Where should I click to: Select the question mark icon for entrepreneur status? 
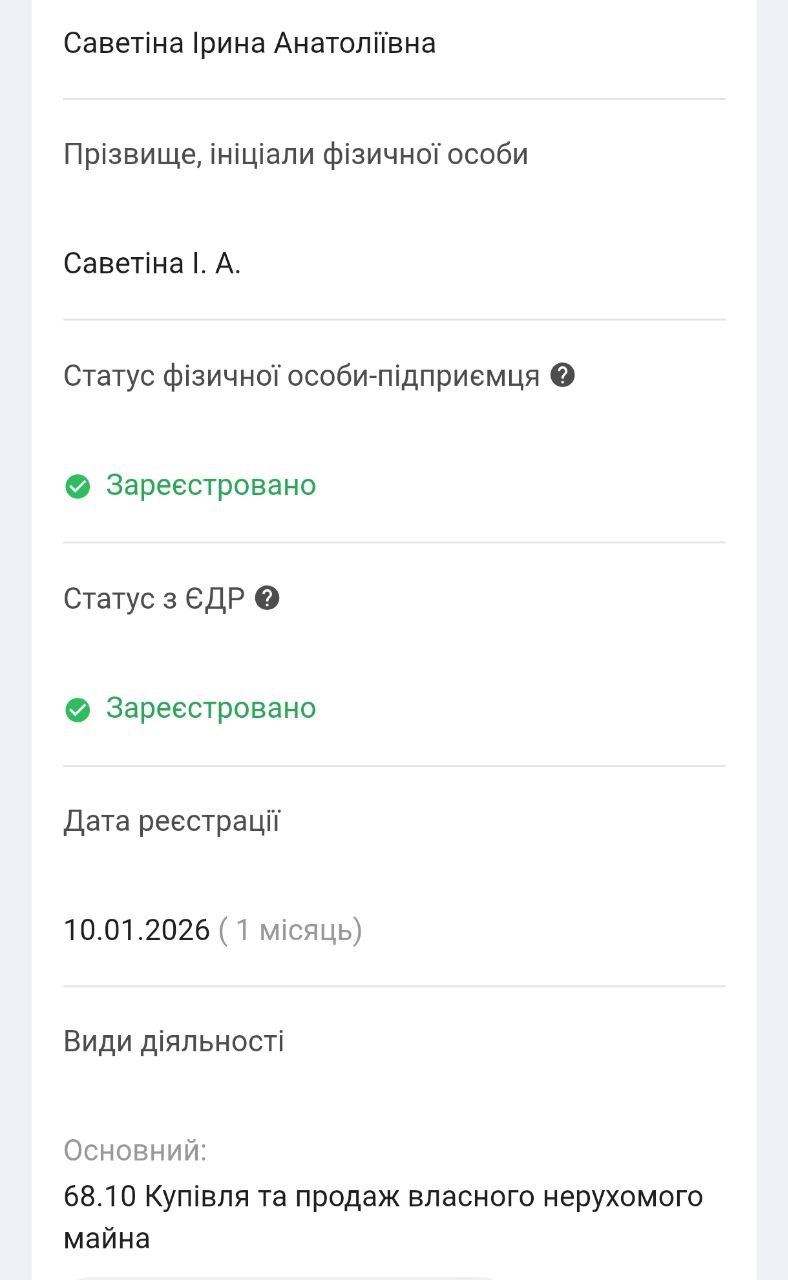click(x=562, y=375)
